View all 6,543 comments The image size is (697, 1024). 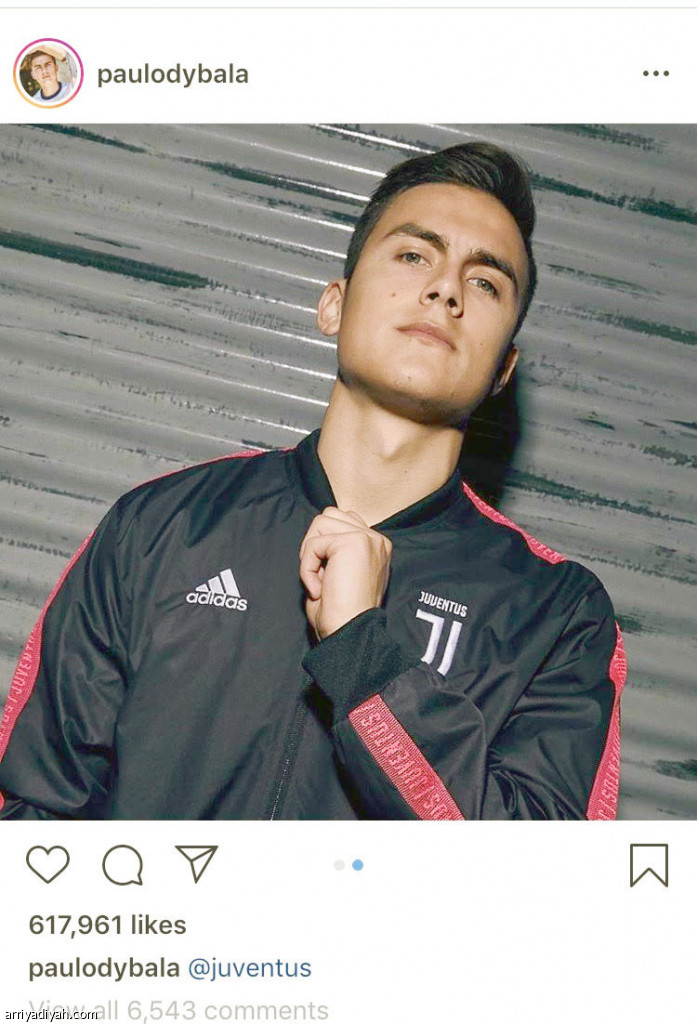click(x=180, y=1010)
